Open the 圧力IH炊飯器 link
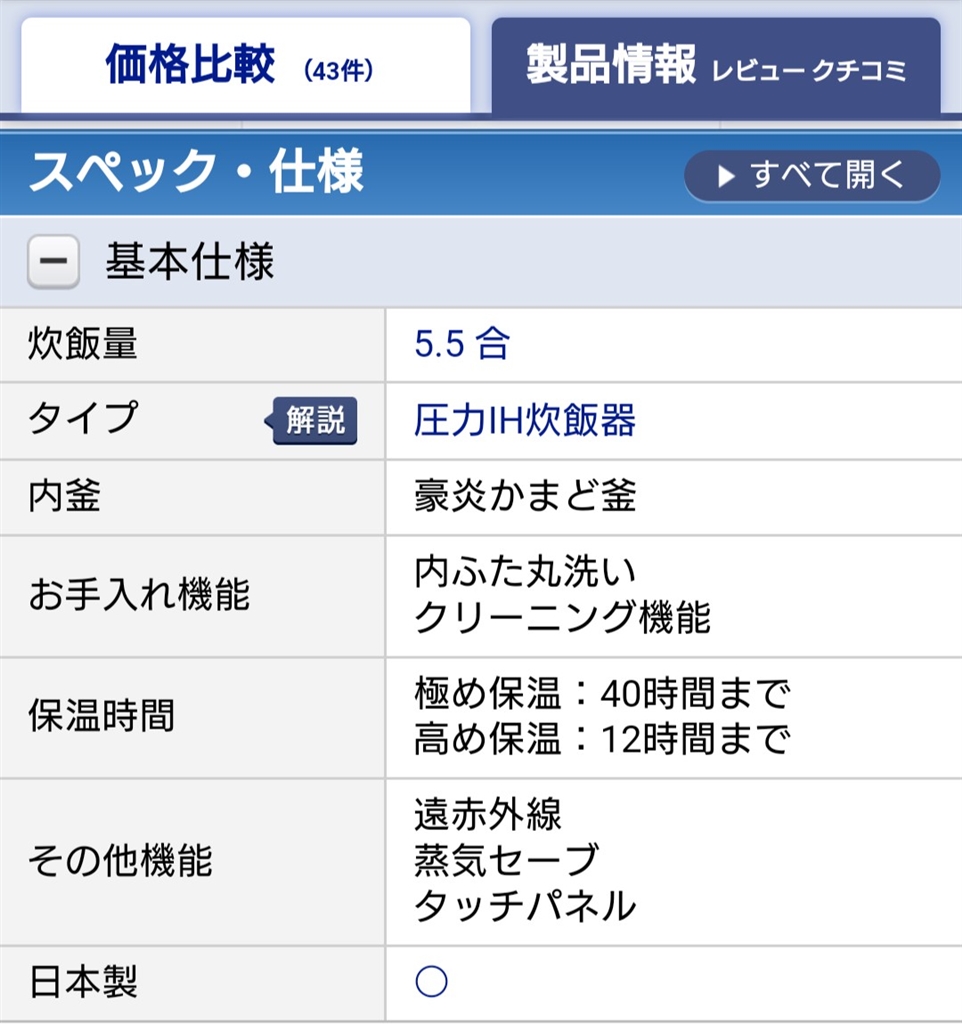Image resolution: width=962 pixels, height=1024 pixels. coord(525,421)
